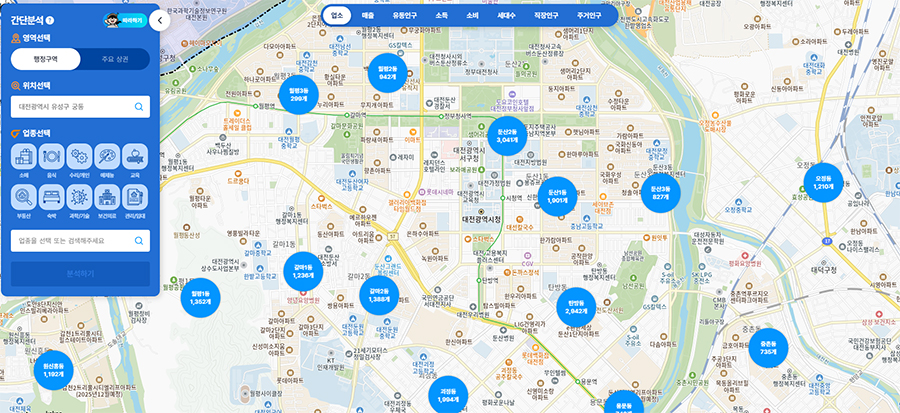Choose the 음식 business category

point(52,158)
